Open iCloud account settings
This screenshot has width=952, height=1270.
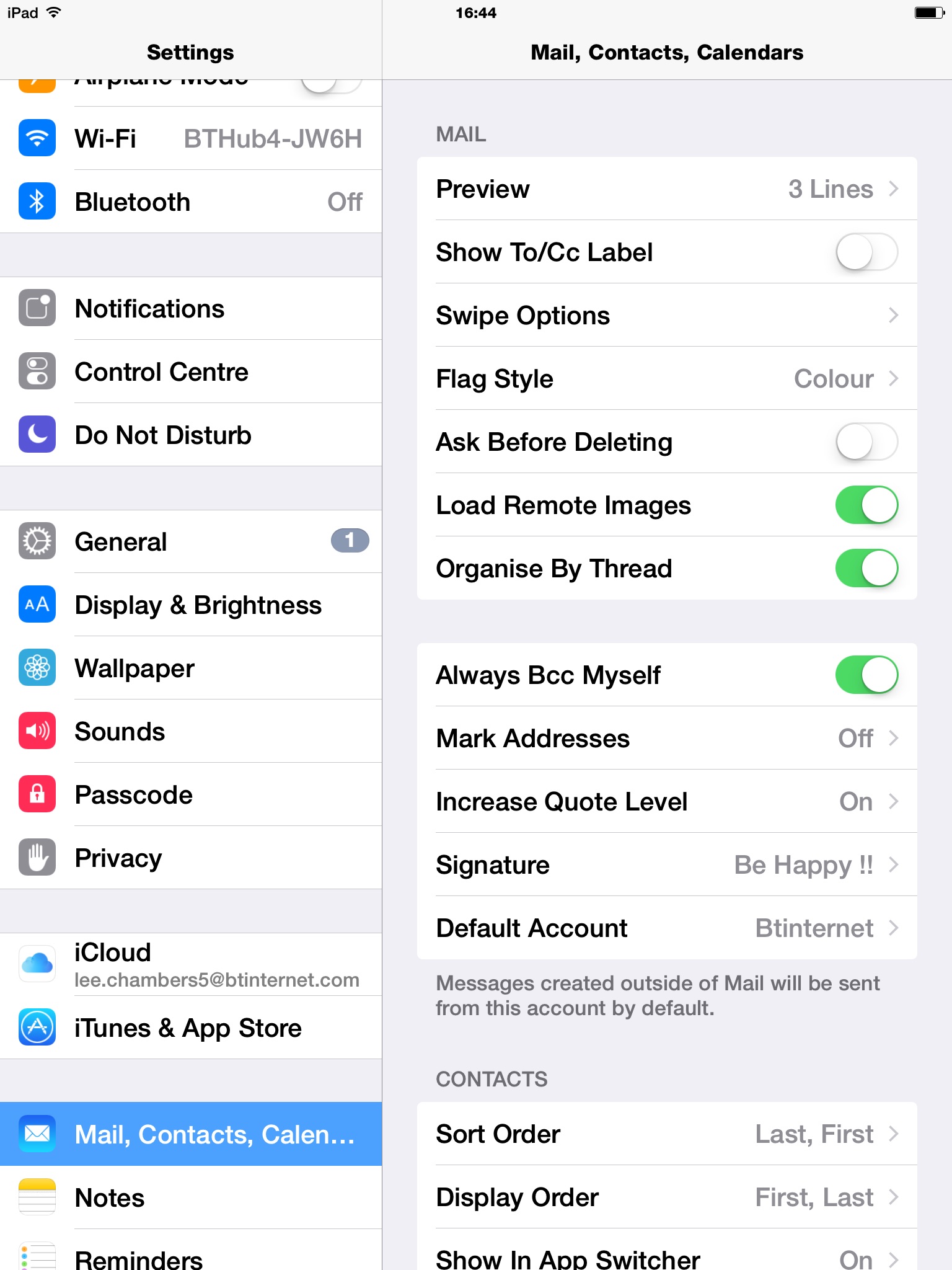point(191,964)
